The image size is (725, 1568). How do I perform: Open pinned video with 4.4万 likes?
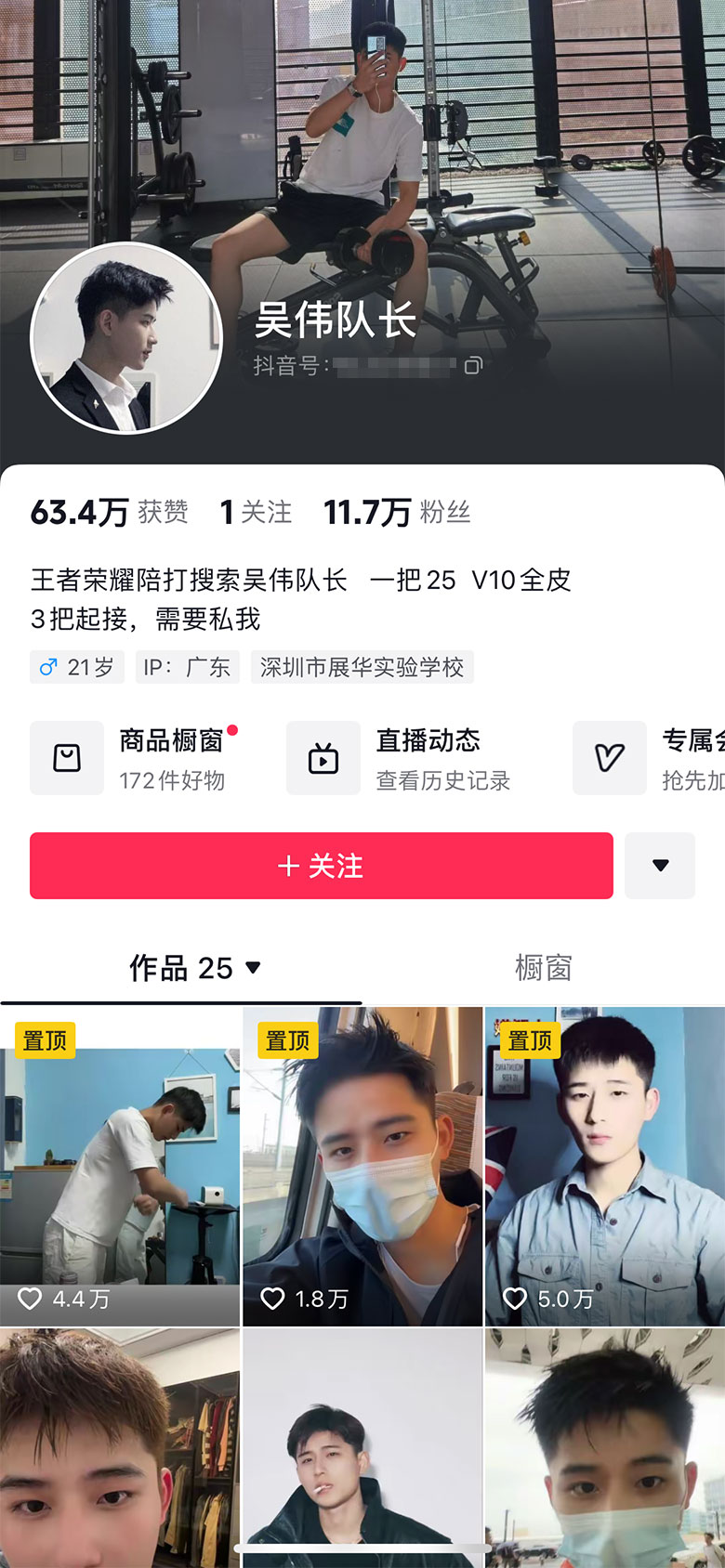click(x=120, y=1167)
